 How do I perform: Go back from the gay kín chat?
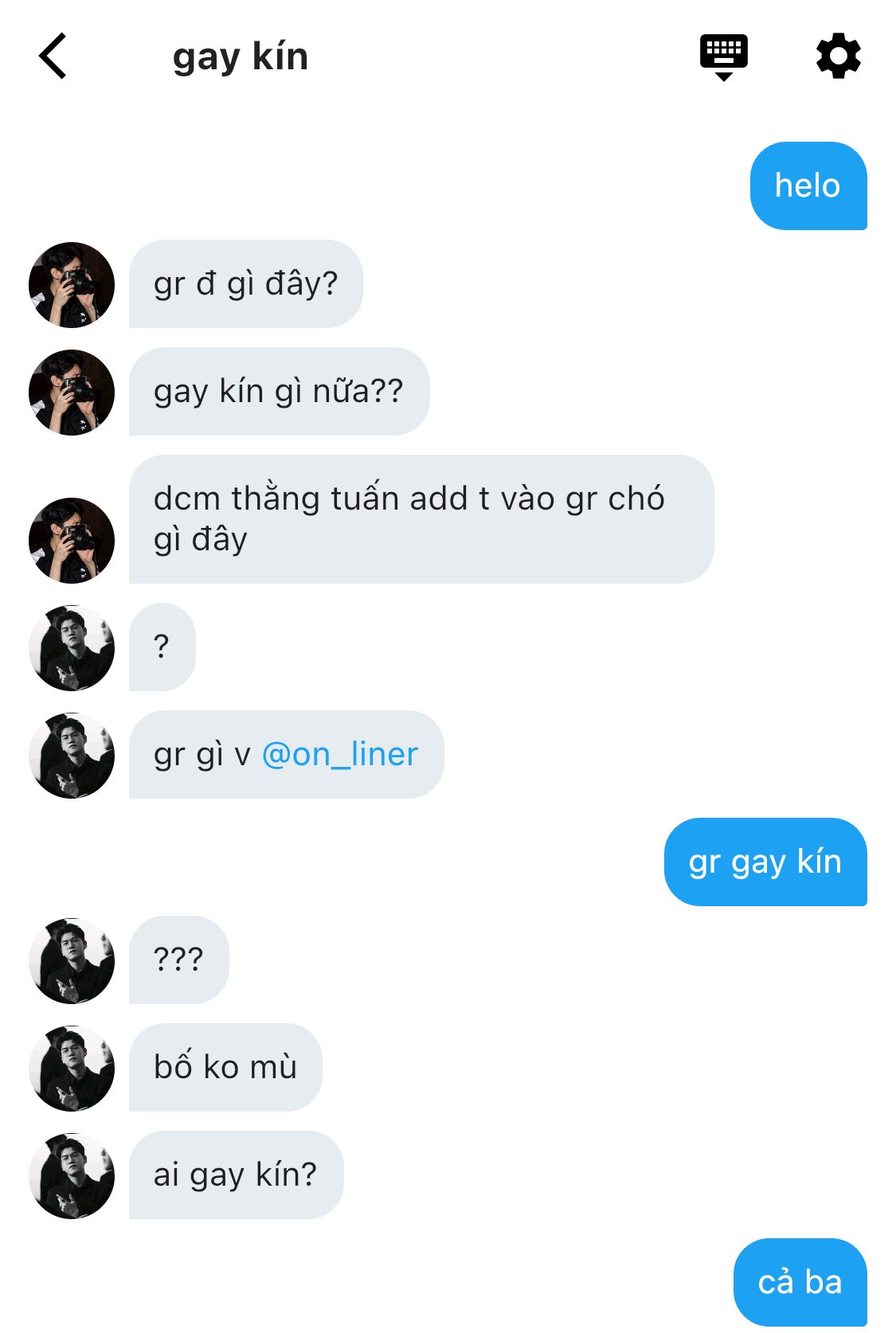[x=53, y=57]
